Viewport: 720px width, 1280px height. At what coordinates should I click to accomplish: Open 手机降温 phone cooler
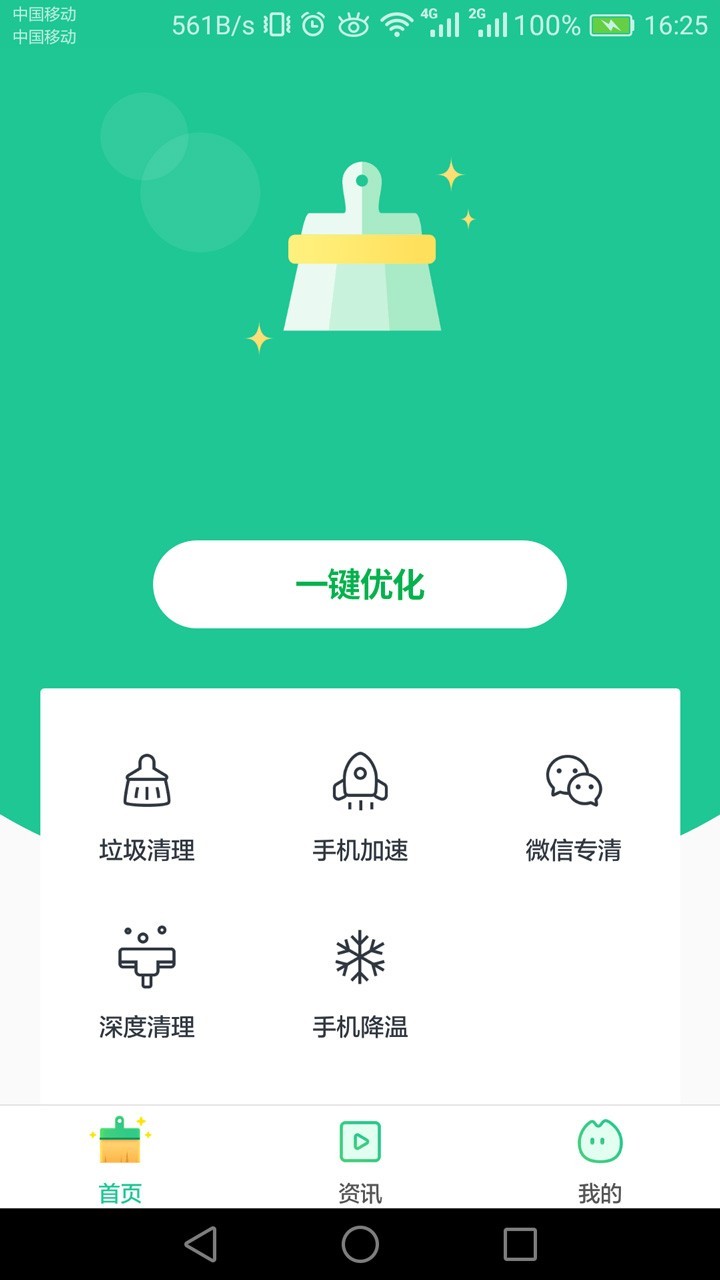tap(360, 983)
